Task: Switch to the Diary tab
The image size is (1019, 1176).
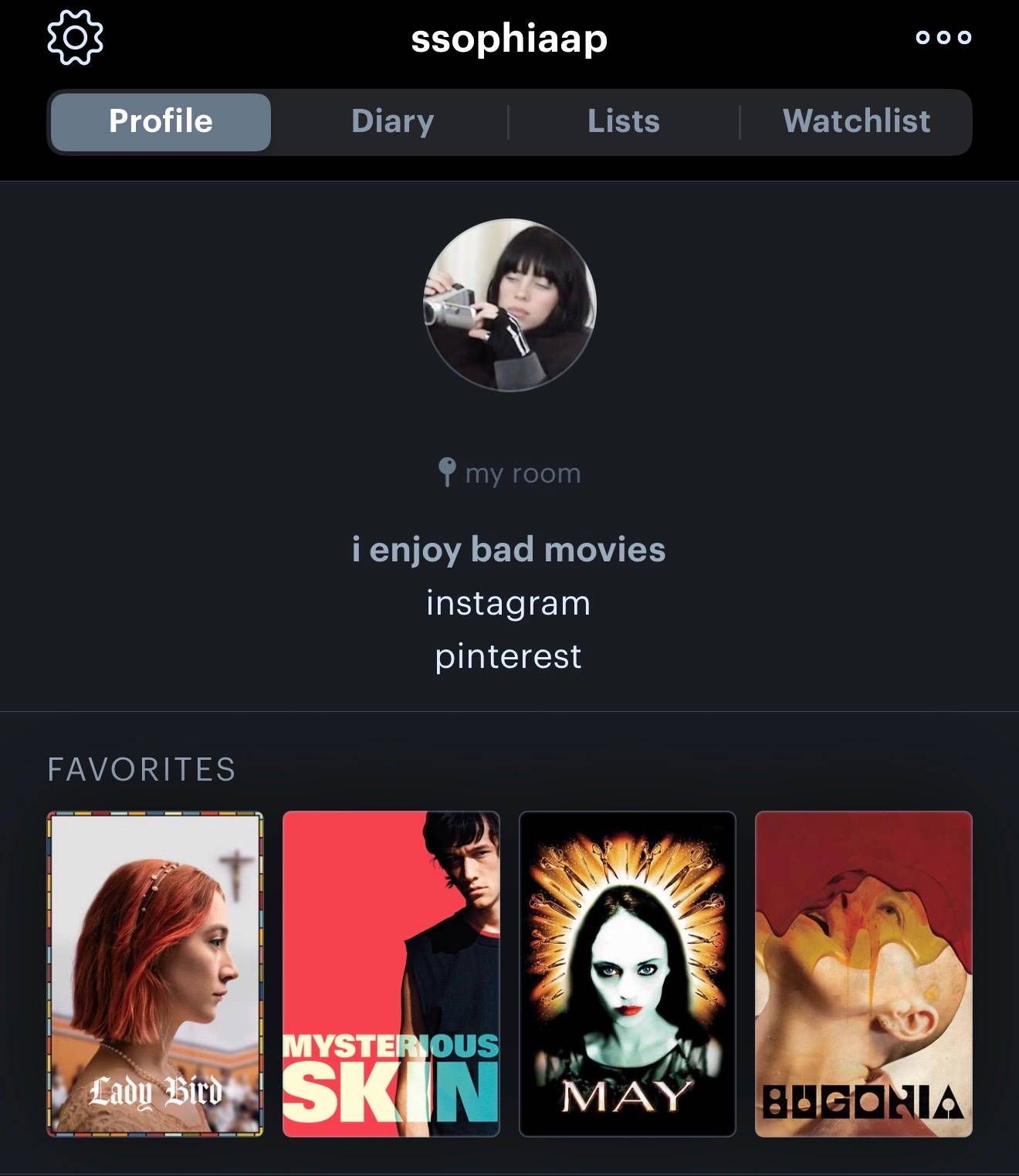Action: point(392,122)
